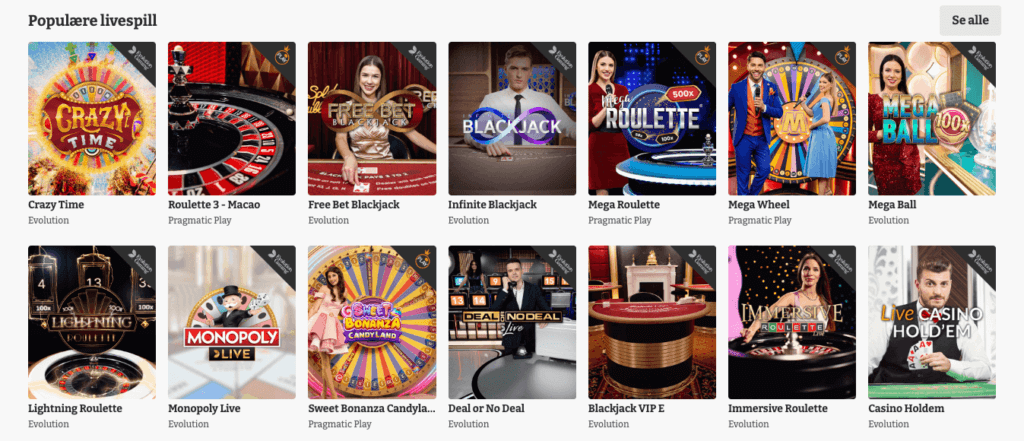Open Deal or No Deal
The height and width of the screenshot is (441, 1024).
512,322
